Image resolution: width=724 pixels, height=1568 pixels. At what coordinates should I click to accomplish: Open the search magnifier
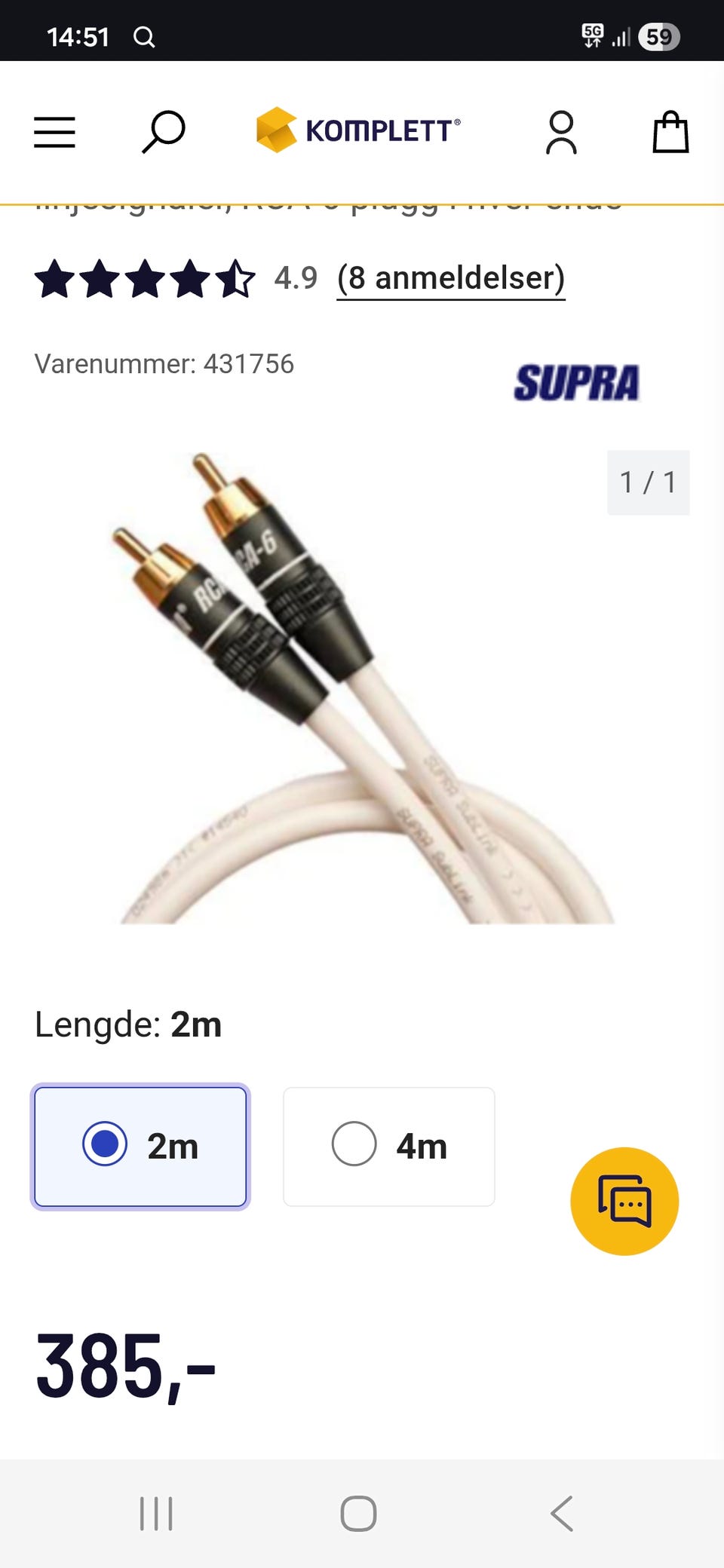[164, 132]
